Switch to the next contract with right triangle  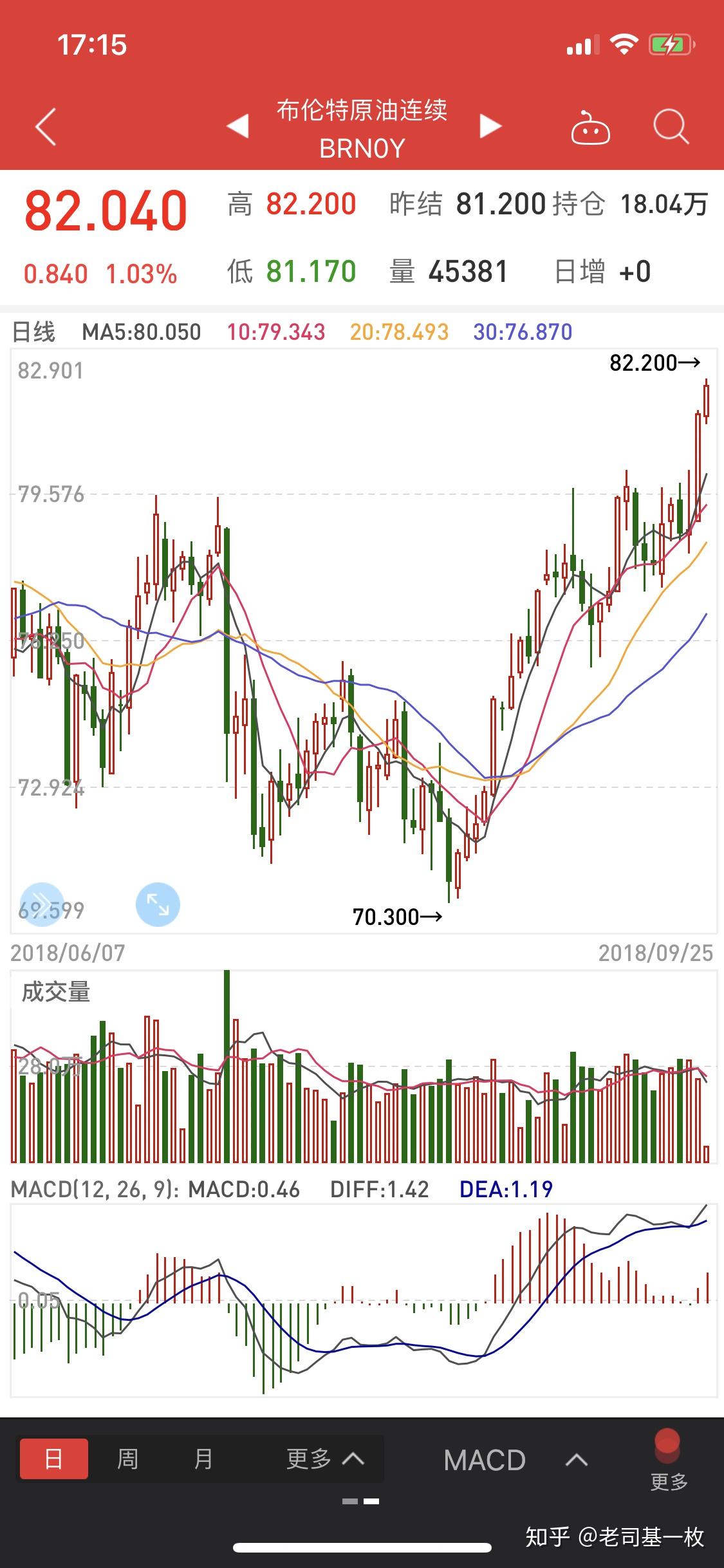[x=490, y=126]
